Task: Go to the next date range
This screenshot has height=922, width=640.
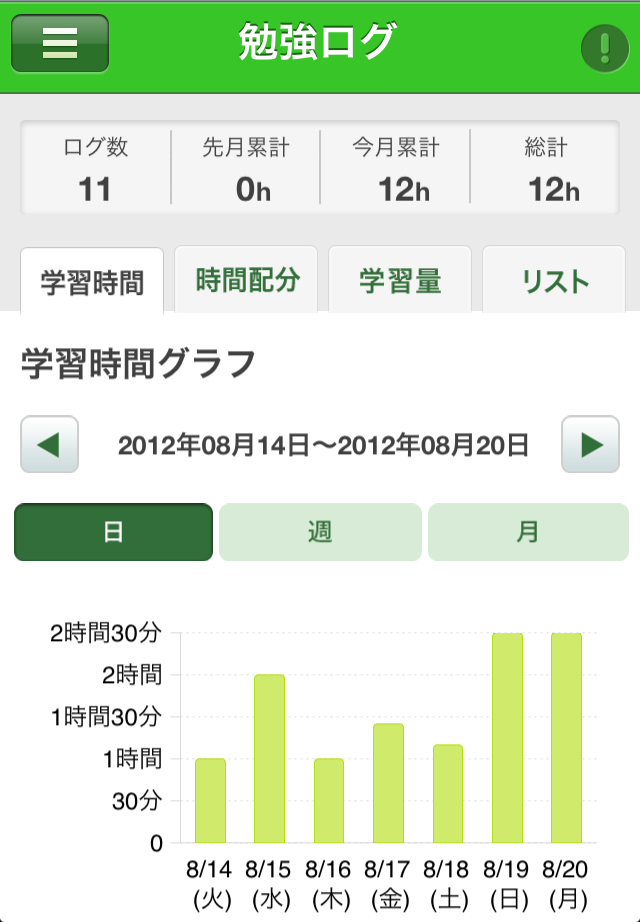Action: tap(590, 445)
